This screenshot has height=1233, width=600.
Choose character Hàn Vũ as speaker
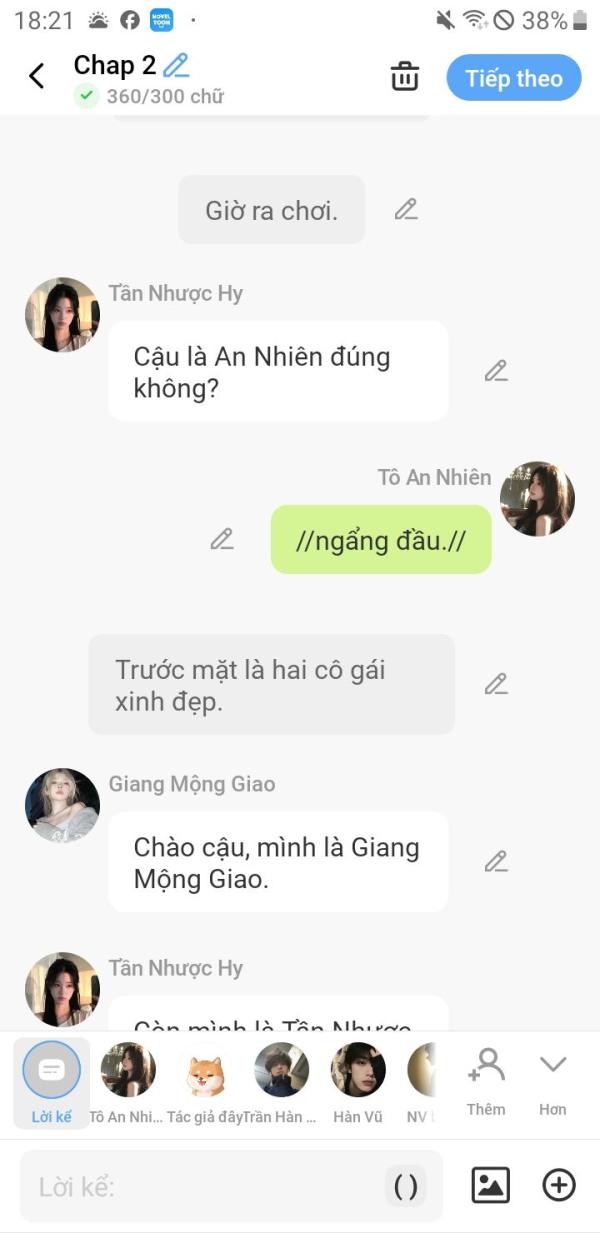pos(358,1083)
